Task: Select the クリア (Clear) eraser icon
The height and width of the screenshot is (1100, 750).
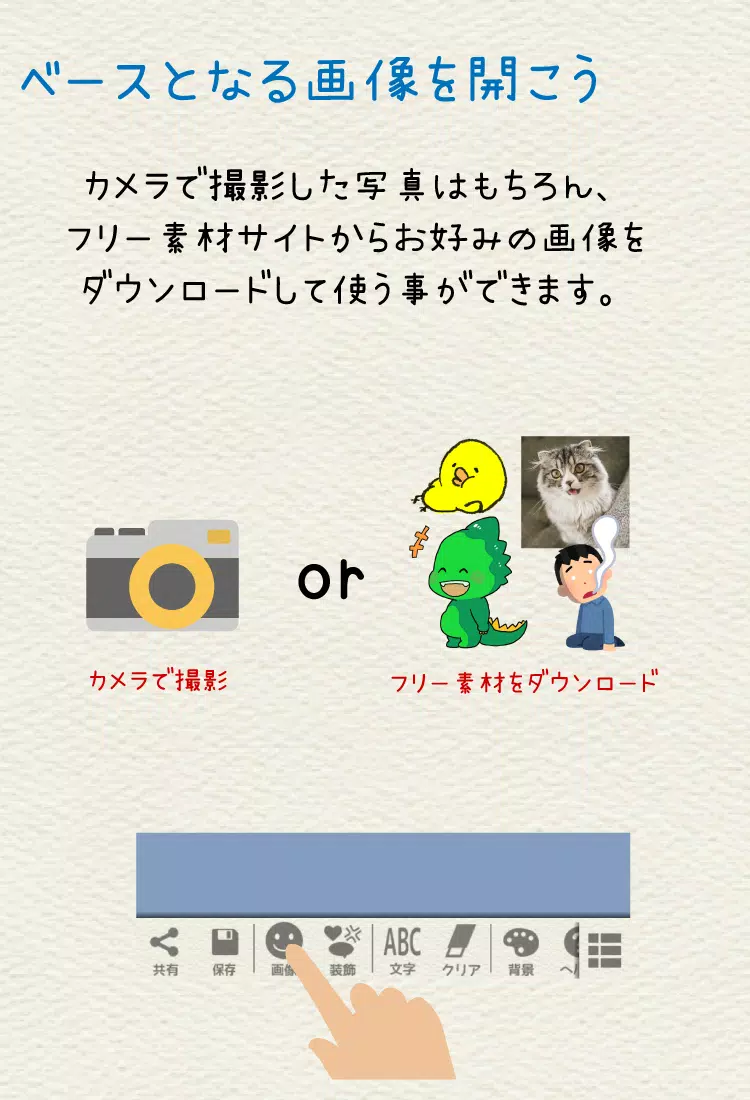Action: (460, 940)
